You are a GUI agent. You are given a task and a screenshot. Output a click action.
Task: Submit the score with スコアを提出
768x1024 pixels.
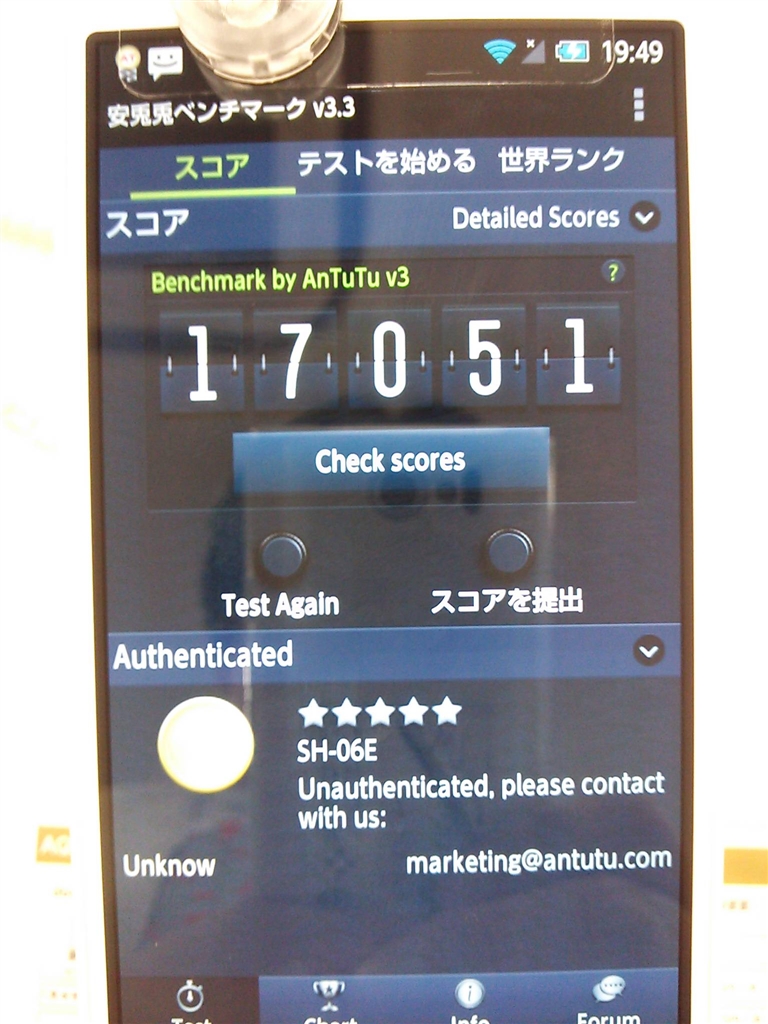tap(509, 552)
